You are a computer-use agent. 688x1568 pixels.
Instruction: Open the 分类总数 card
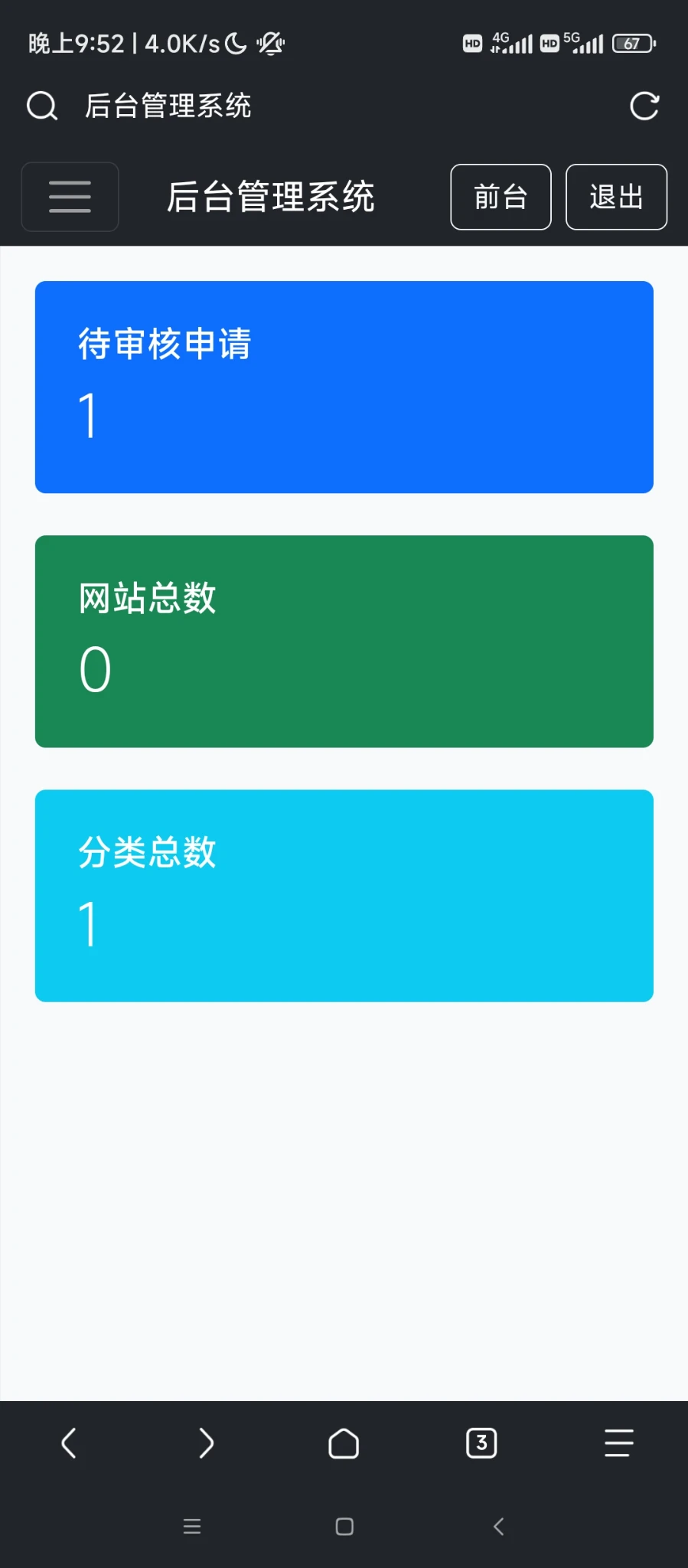coord(344,895)
